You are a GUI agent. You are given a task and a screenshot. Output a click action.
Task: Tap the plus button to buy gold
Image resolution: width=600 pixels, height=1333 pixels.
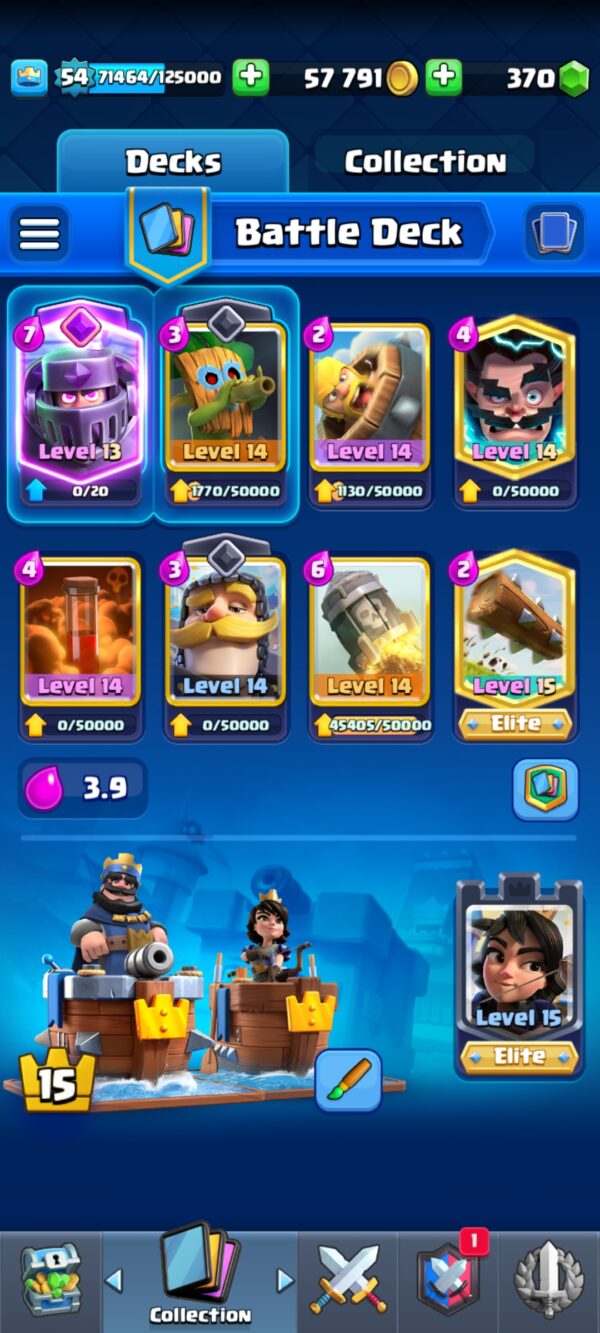click(443, 77)
